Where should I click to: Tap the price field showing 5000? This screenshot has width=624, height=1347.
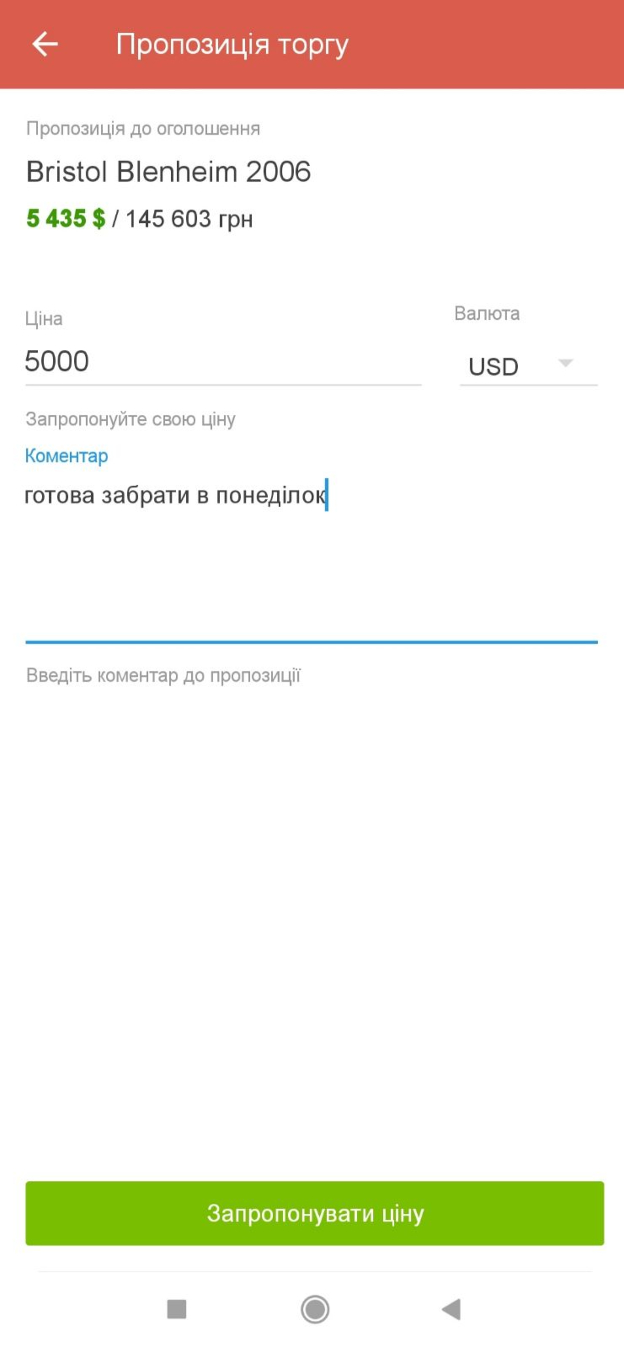223,362
